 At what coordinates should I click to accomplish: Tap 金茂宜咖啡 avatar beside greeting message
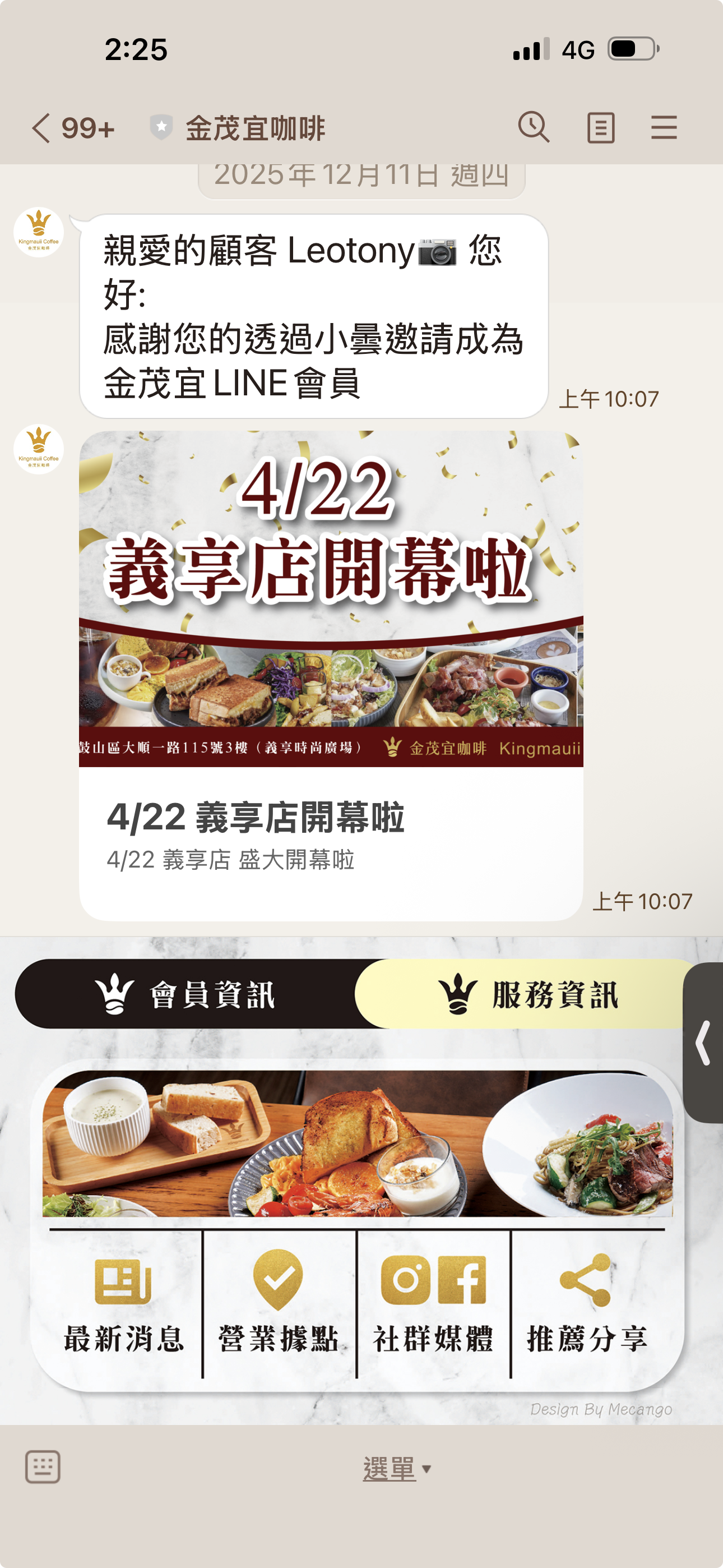[39, 232]
